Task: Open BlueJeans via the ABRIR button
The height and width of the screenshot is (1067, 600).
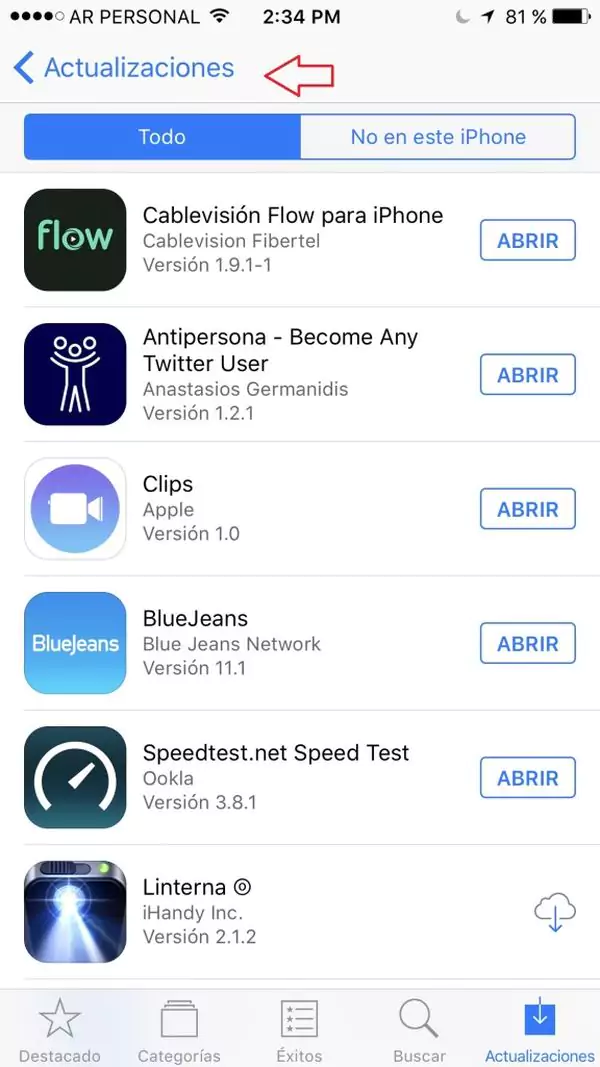Action: [528, 644]
